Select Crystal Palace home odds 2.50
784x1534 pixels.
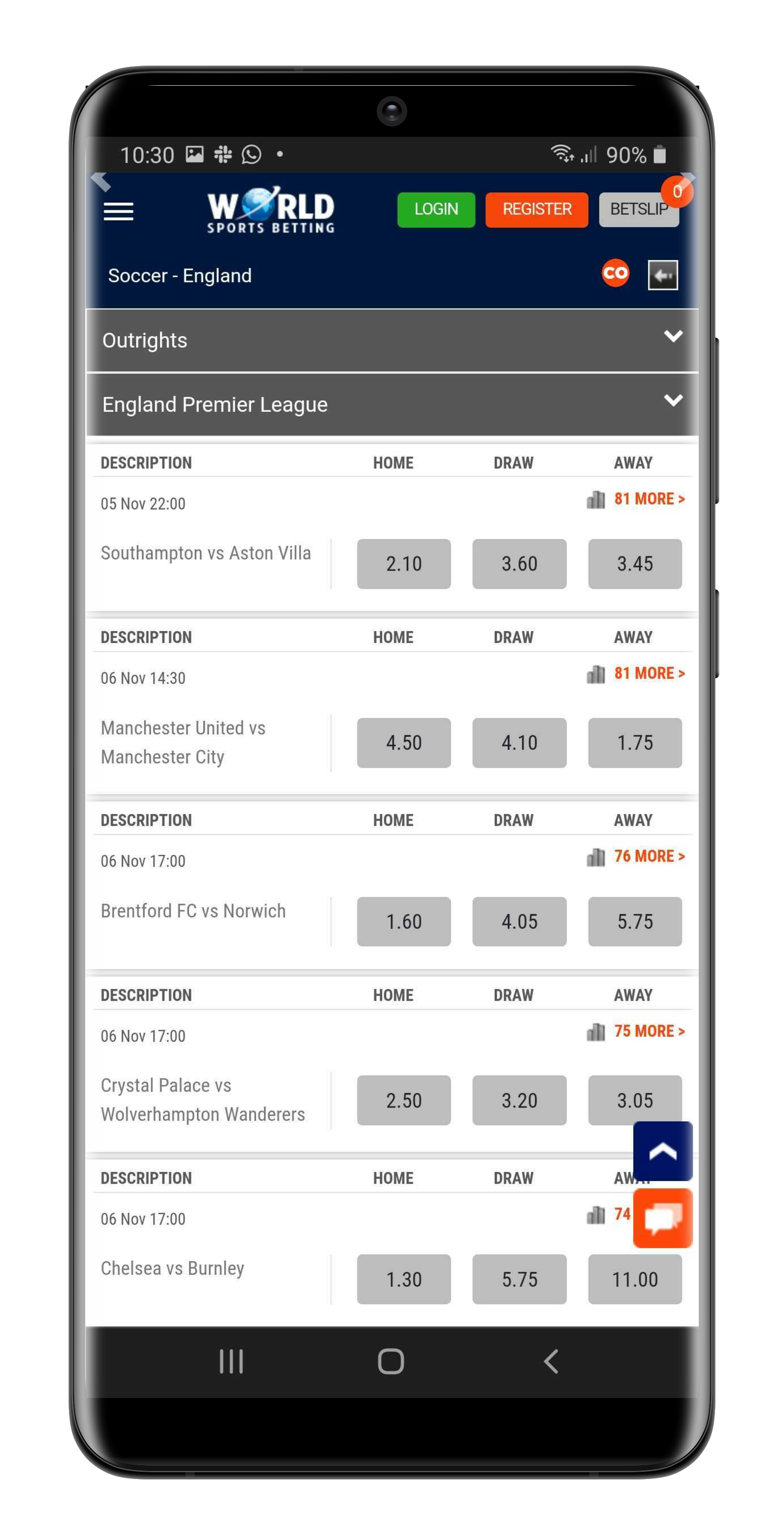404,1100
